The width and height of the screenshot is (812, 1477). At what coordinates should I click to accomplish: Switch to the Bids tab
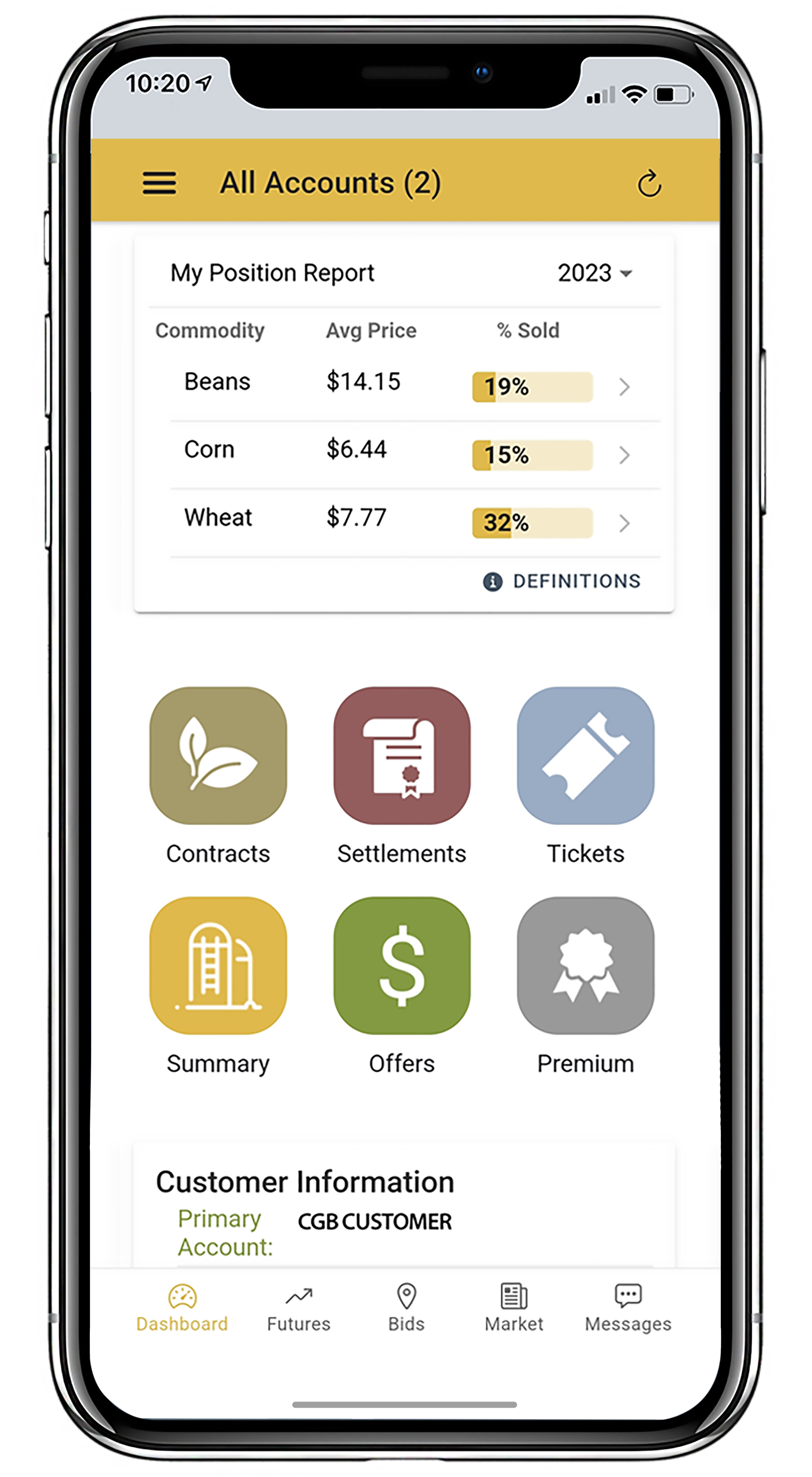point(406,1307)
